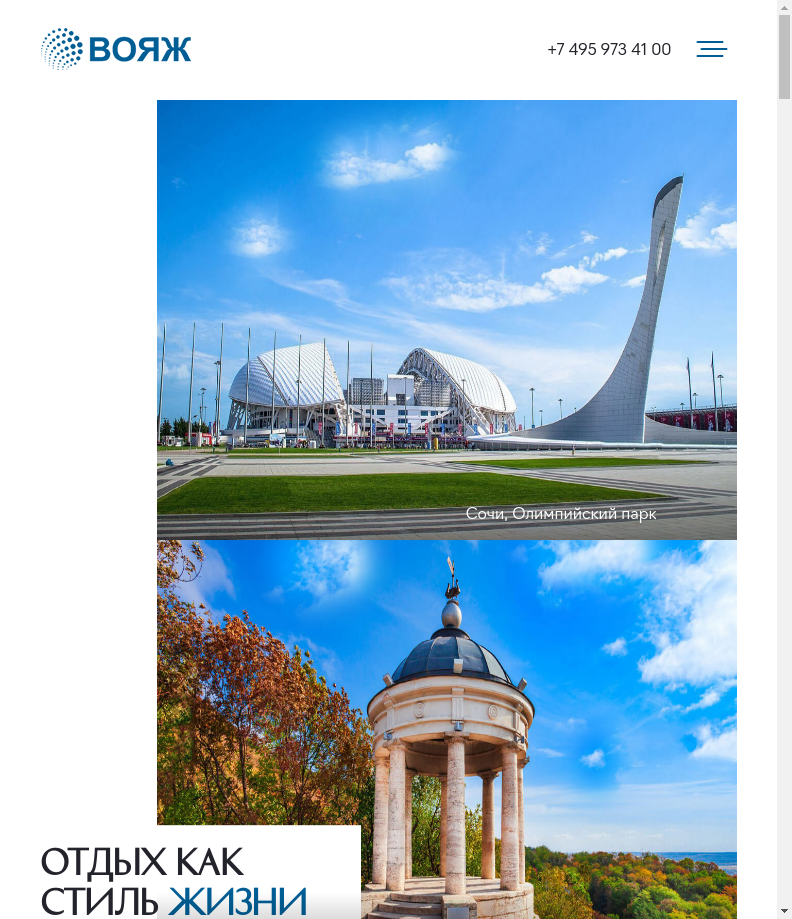Image resolution: width=792 pixels, height=919 pixels.
Task: Call the phone number +7 495 973 41 00
Action: click(608, 49)
